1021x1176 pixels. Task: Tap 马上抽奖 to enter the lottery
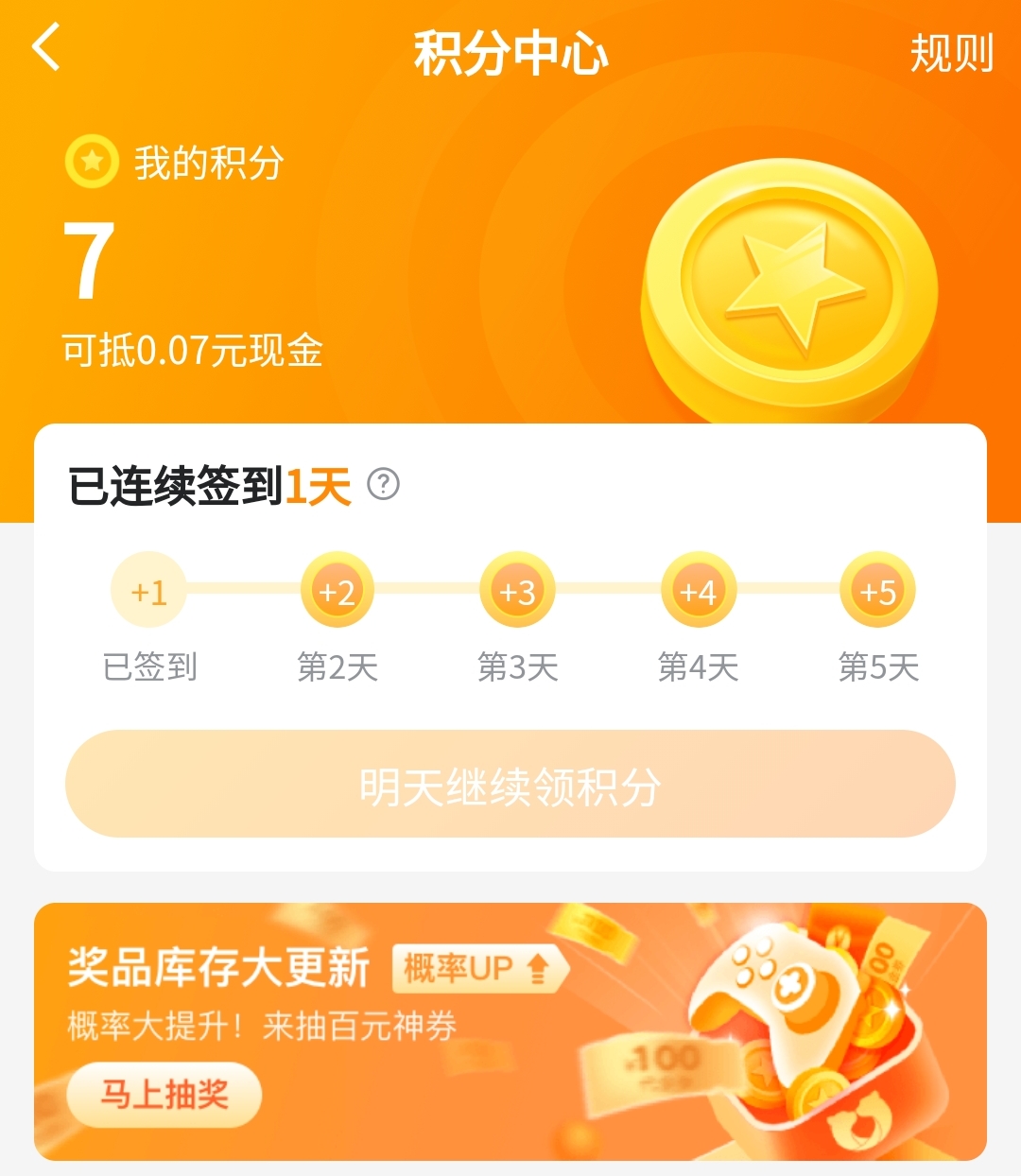tap(164, 1095)
